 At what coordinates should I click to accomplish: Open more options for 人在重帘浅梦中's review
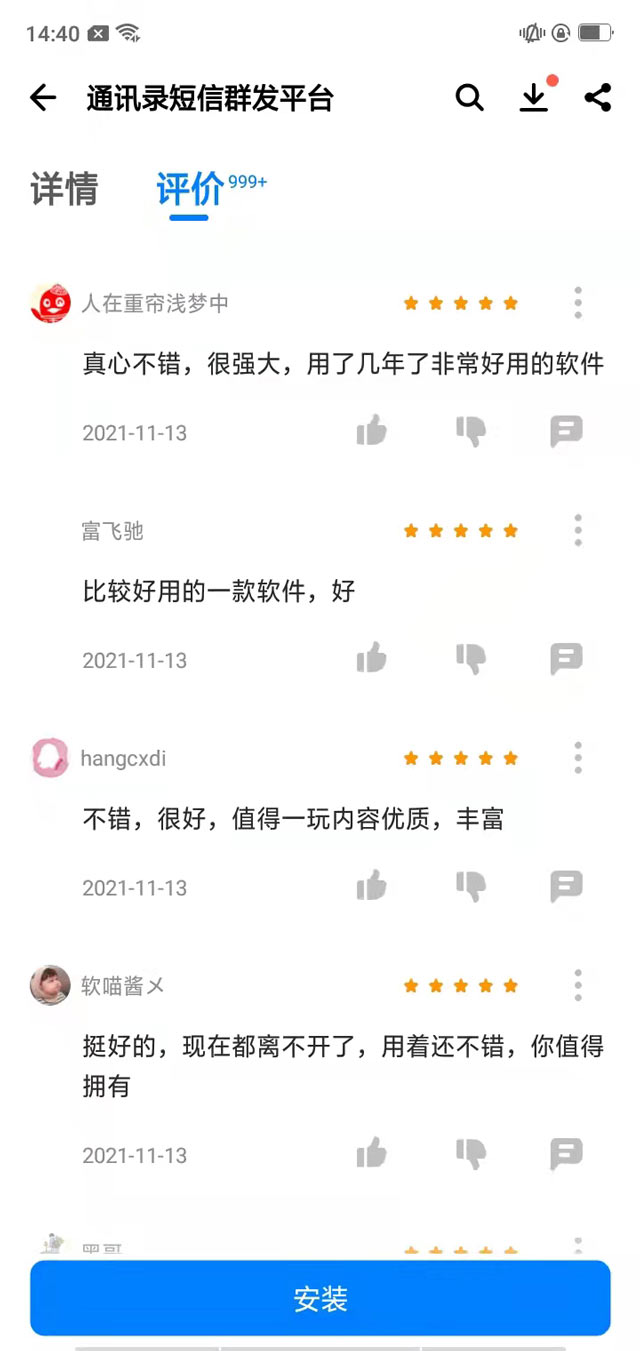pyautogui.click(x=578, y=302)
